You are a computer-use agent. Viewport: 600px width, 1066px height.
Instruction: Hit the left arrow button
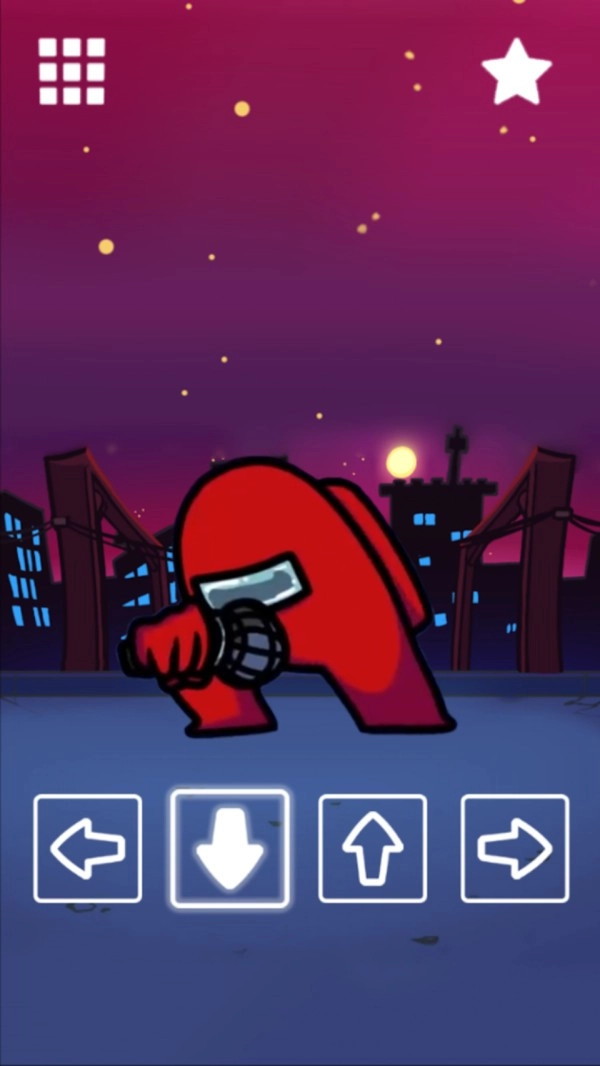point(88,848)
